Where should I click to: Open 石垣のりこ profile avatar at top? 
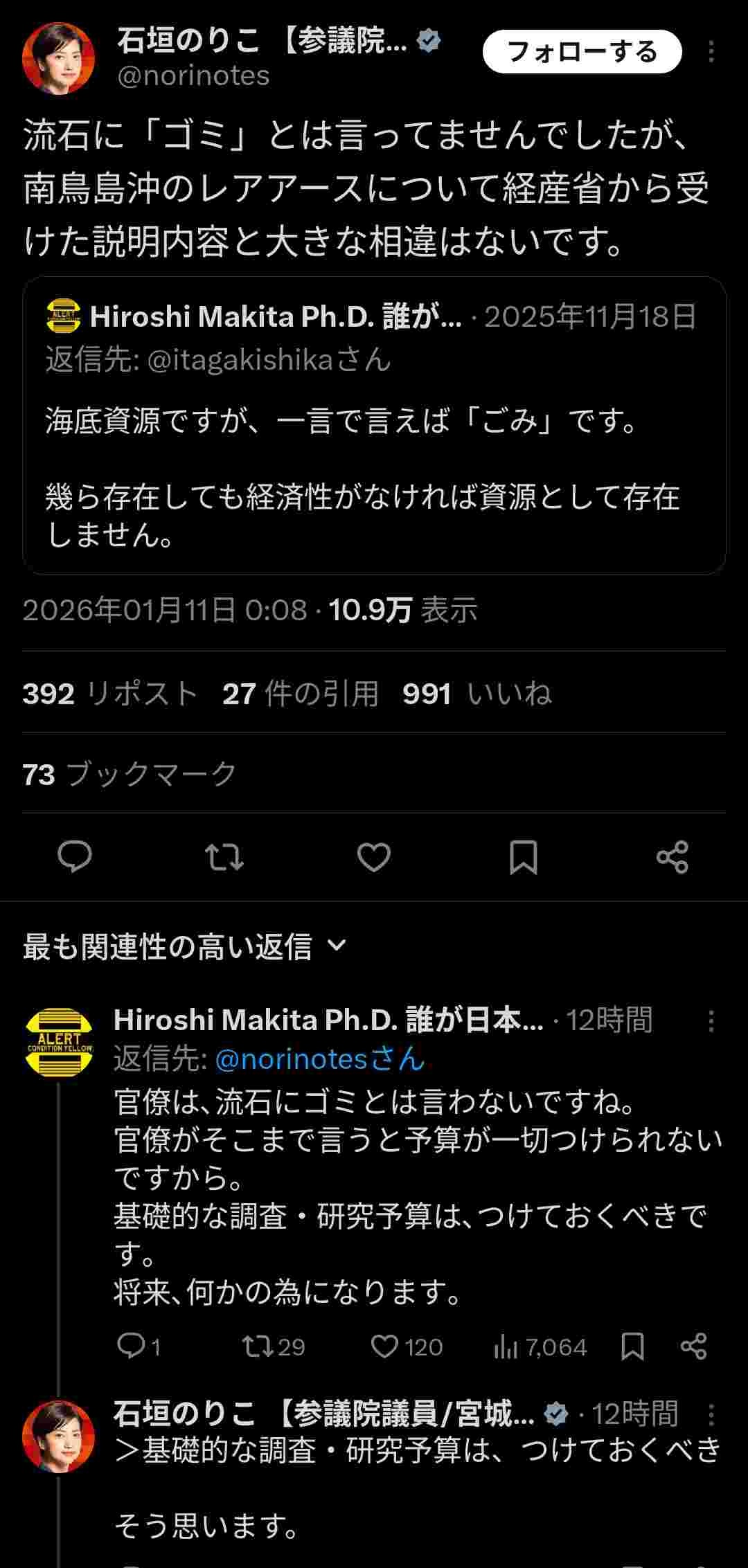[x=58, y=58]
